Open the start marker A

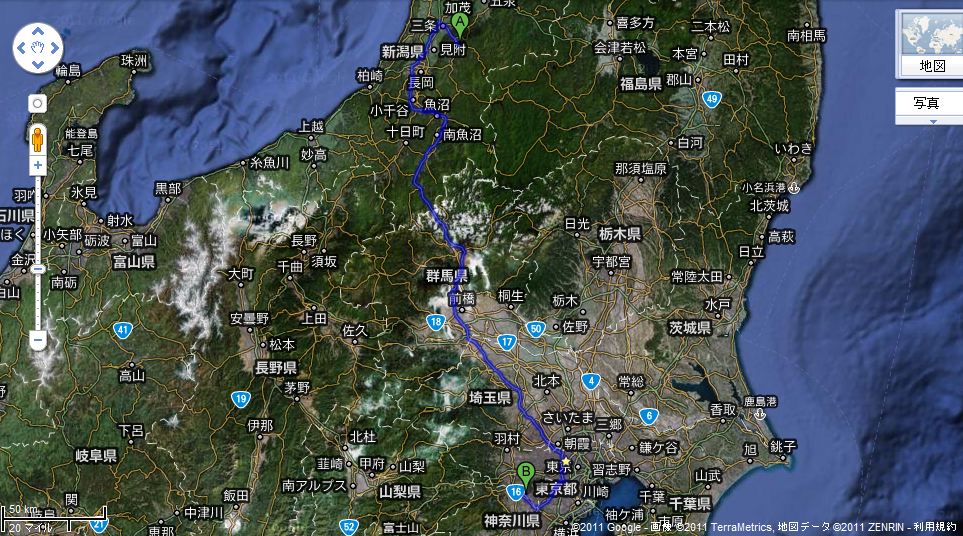pyautogui.click(x=460, y=20)
